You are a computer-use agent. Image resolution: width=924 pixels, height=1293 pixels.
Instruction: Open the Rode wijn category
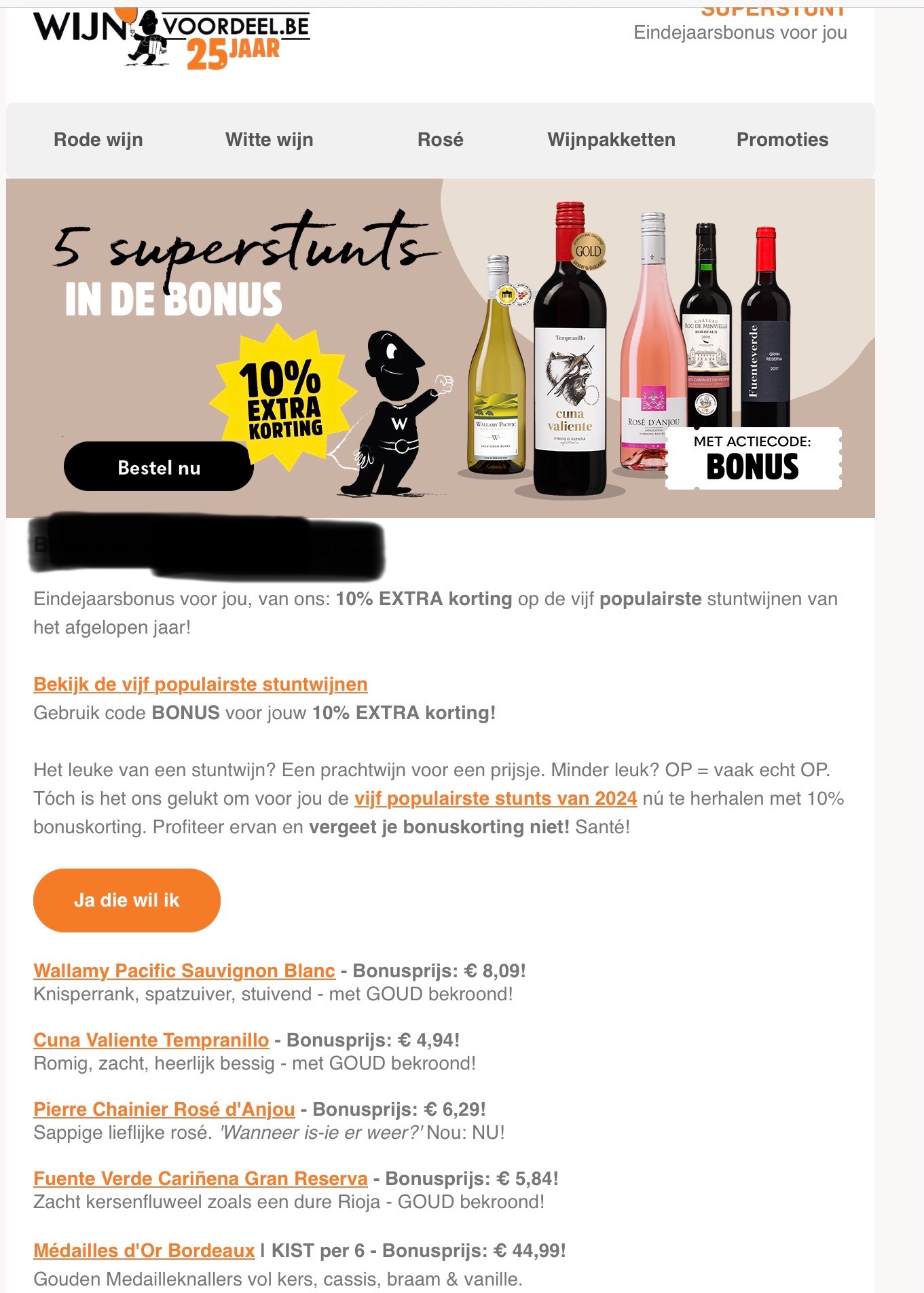(98, 140)
